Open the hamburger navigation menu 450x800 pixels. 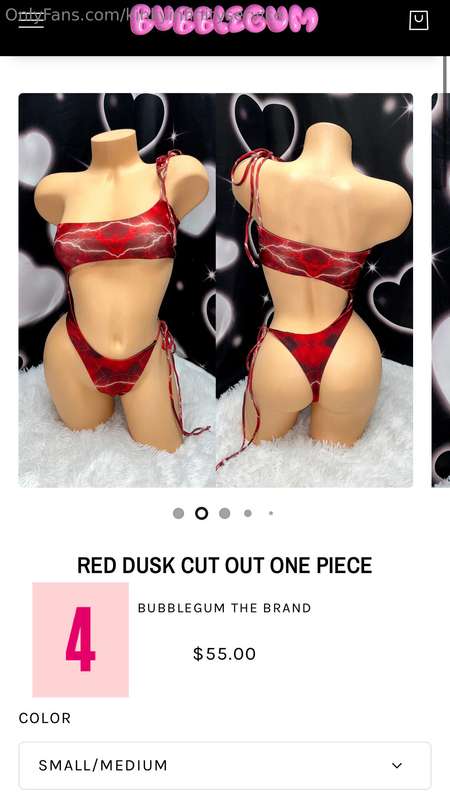[31, 20]
